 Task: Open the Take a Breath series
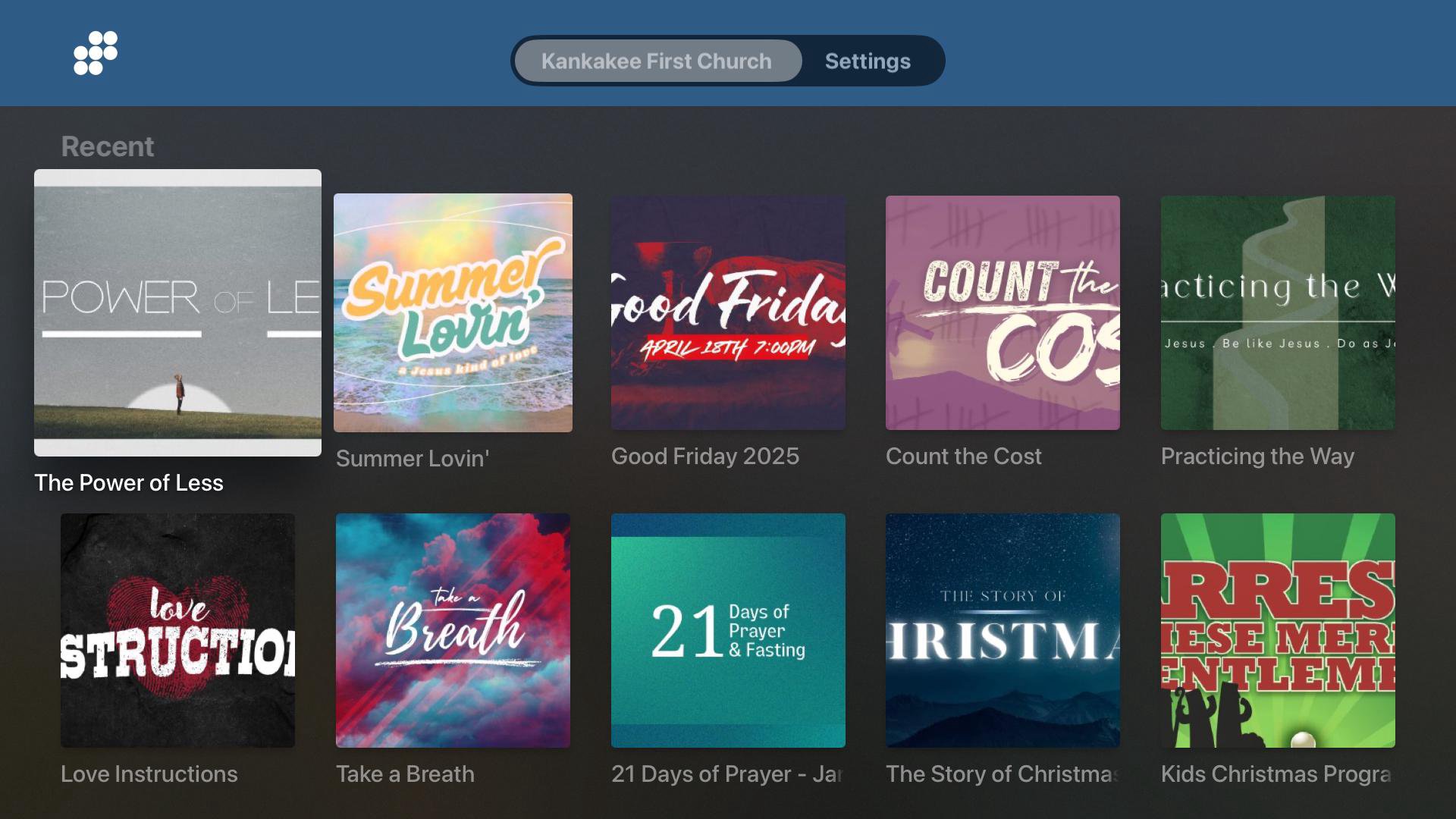point(453,630)
